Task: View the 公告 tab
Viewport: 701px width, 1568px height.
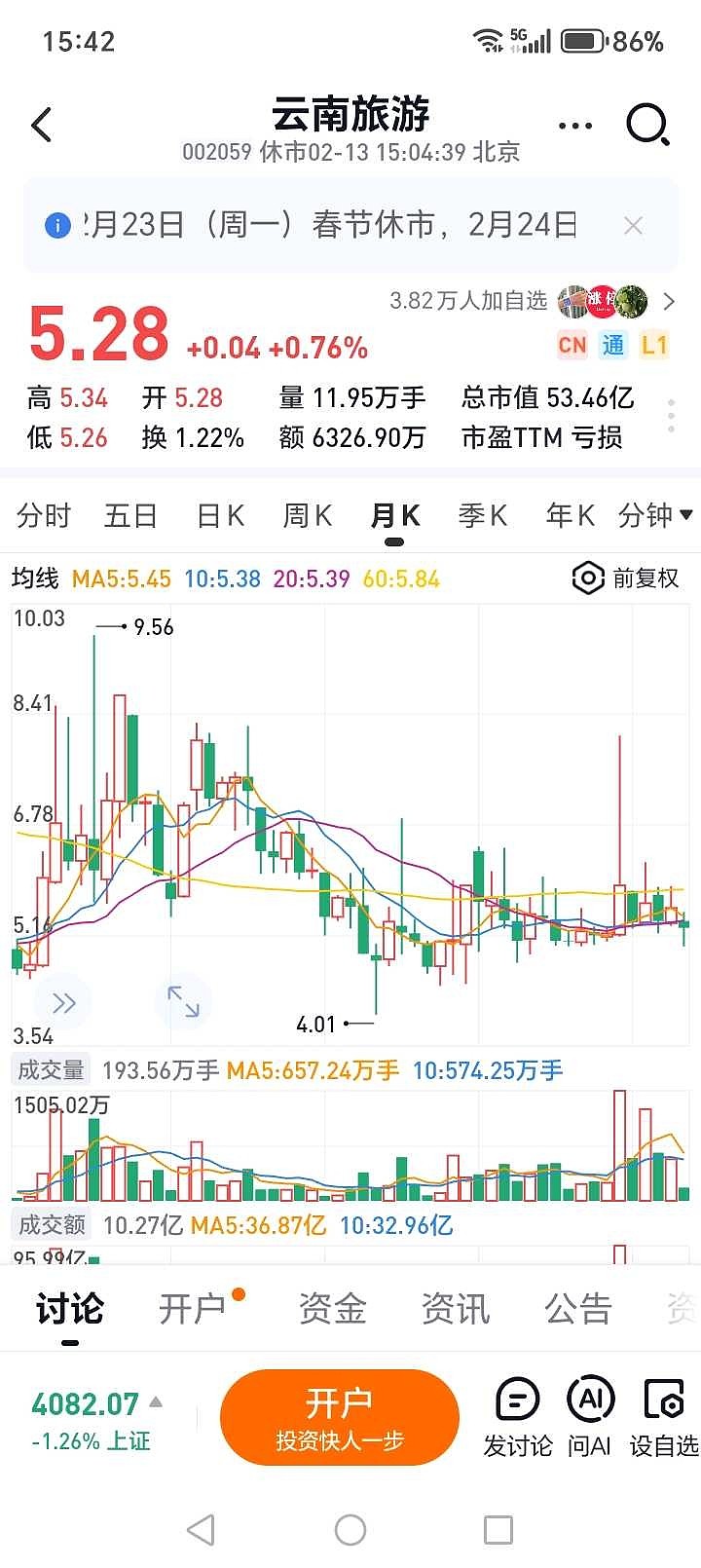Action: click(578, 1310)
